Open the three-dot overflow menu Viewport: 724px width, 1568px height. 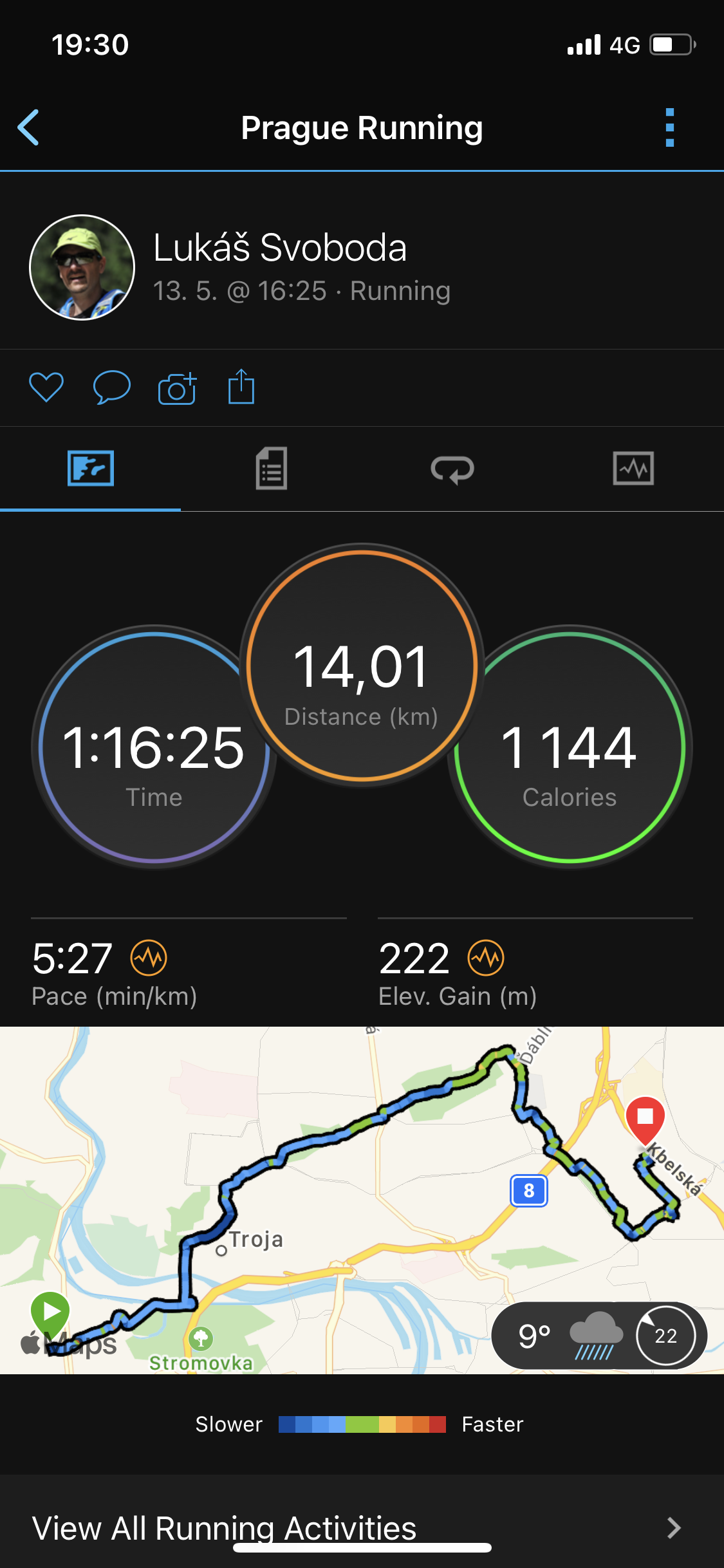click(670, 127)
